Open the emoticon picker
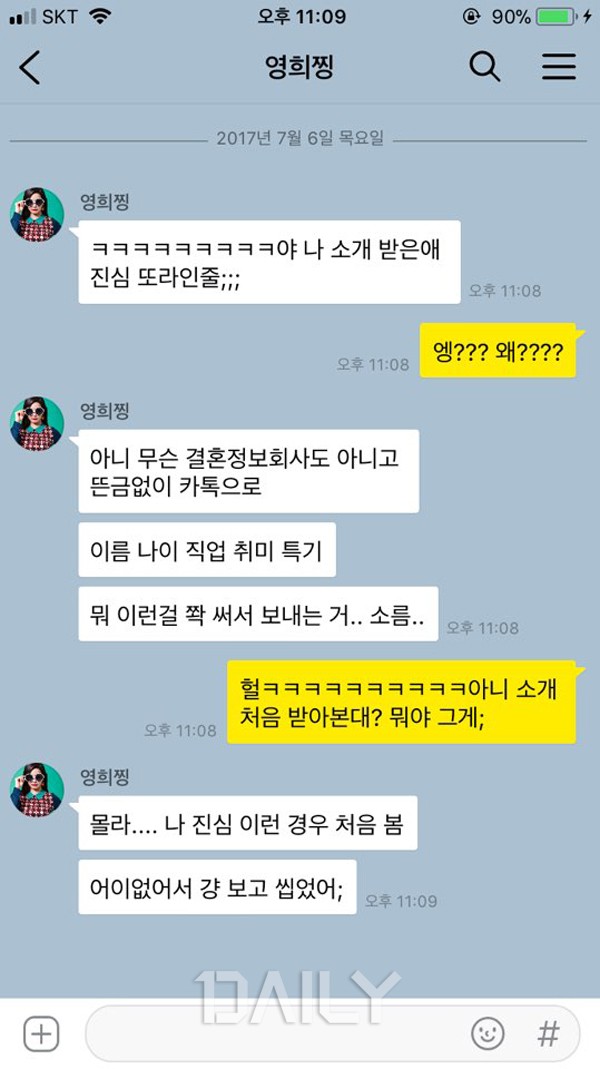This screenshot has height=1069, width=600. point(488,1034)
